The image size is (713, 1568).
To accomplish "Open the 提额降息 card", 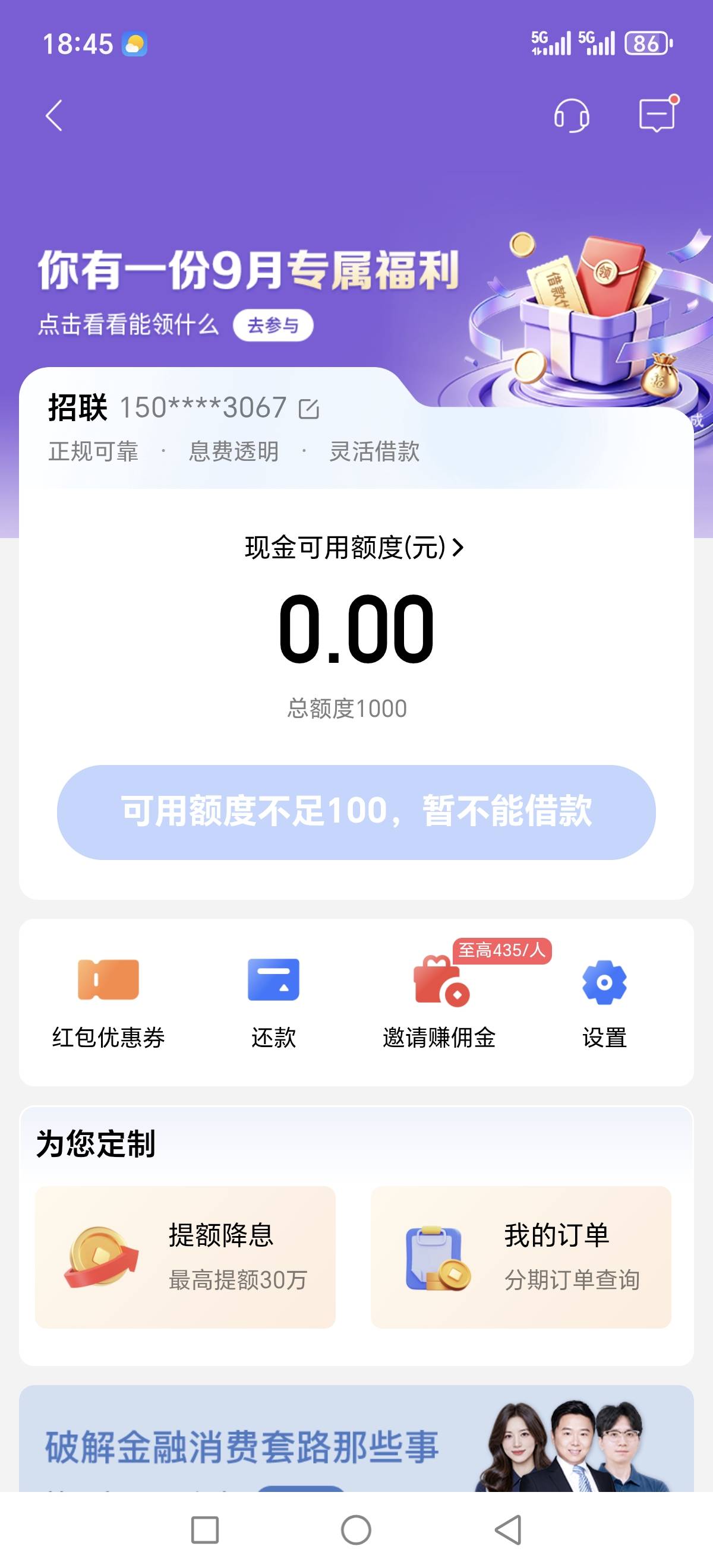I will [x=185, y=1257].
